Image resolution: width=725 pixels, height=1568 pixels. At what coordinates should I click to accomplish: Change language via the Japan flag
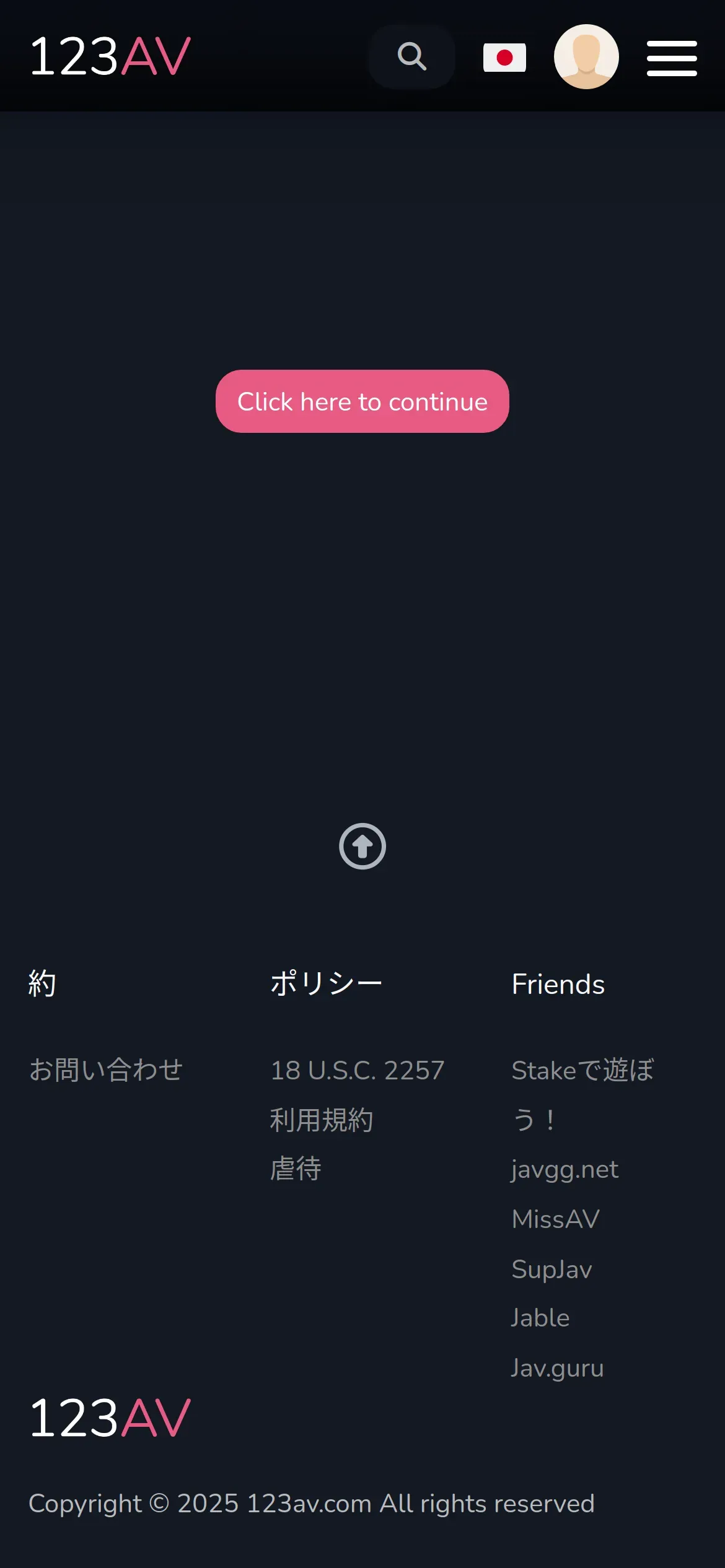click(504, 58)
